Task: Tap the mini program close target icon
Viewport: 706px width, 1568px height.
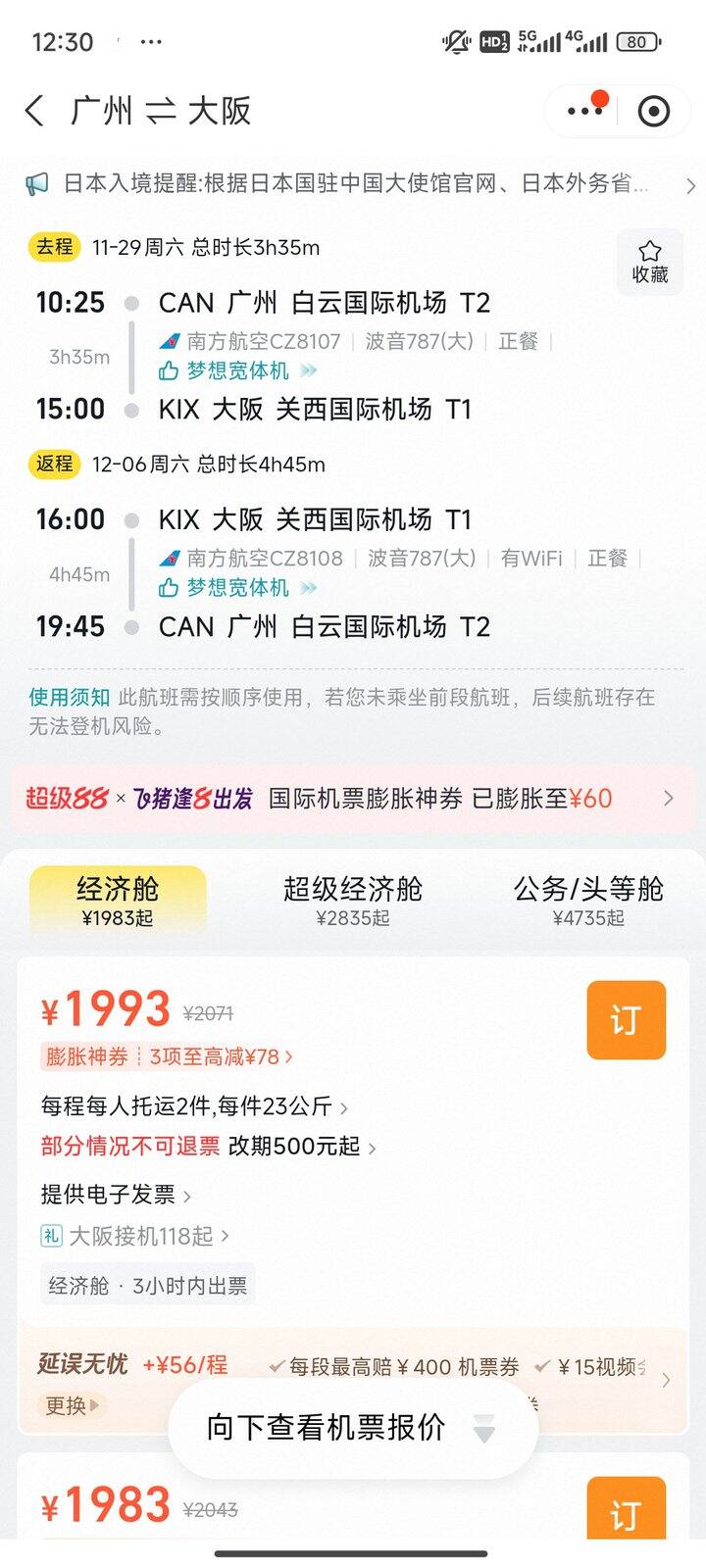Action: click(x=654, y=111)
